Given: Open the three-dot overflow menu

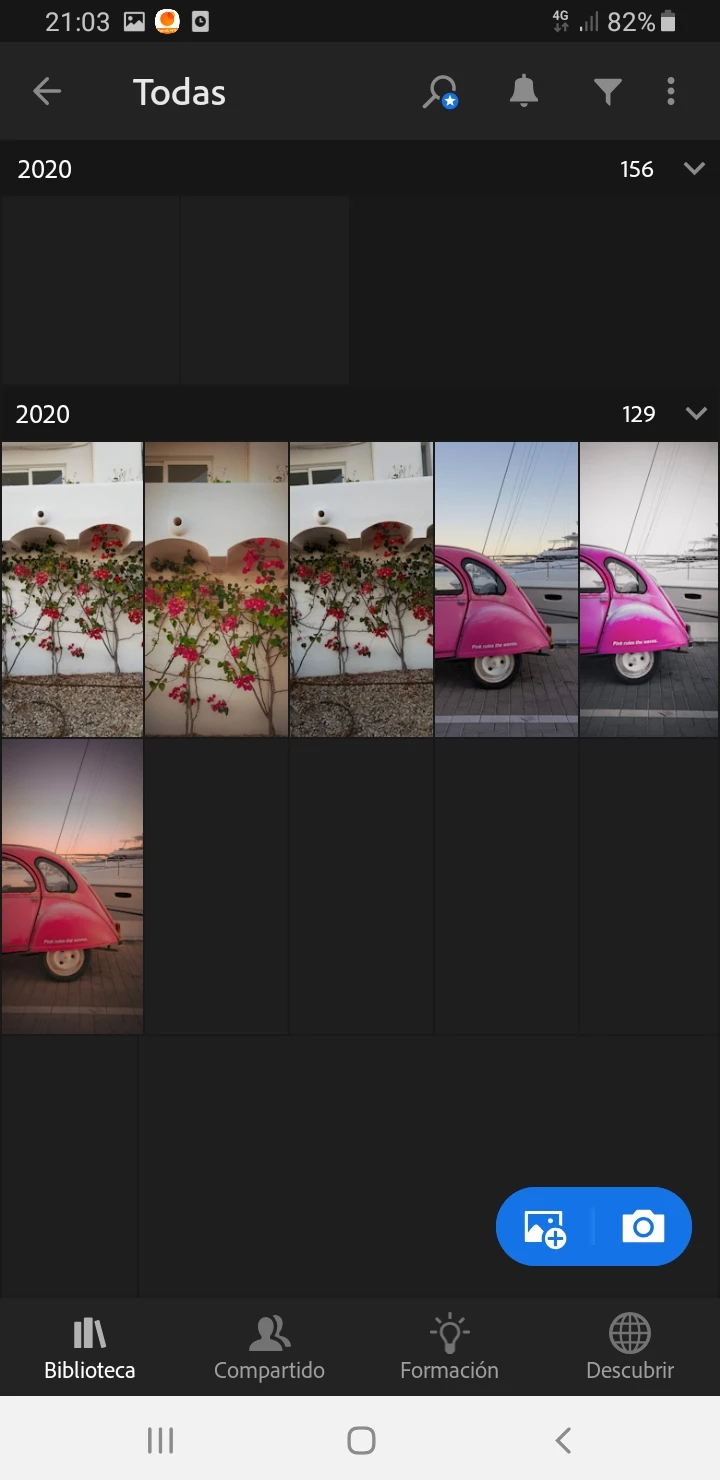Looking at the screenshot, I should coord(671,92).
